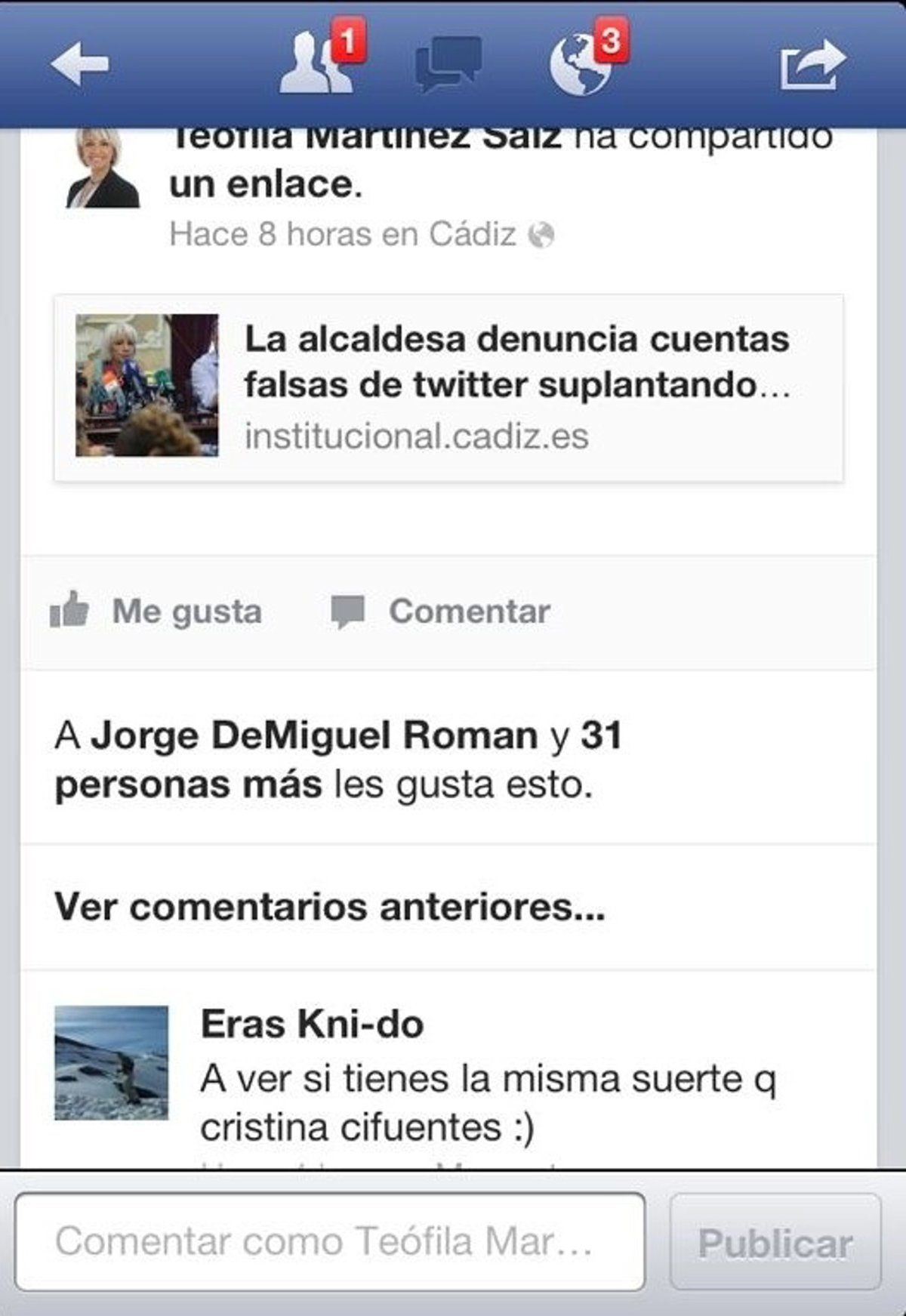Open friend requests icon
This screenshot has height=1316, width=906.
pyautogui.click(x=317, y=65)
